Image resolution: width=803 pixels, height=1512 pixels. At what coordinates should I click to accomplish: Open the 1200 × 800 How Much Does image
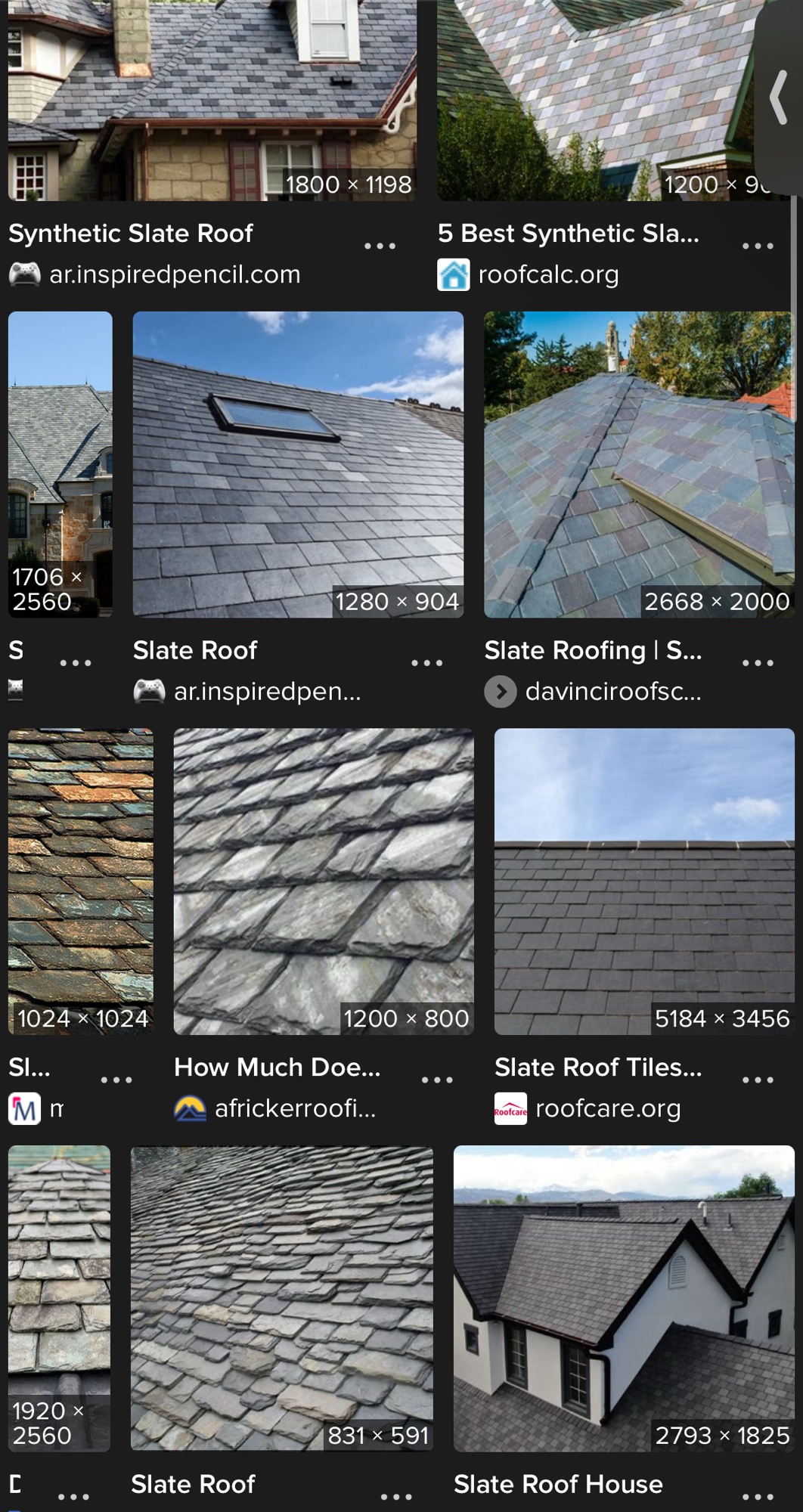point(324,881)
